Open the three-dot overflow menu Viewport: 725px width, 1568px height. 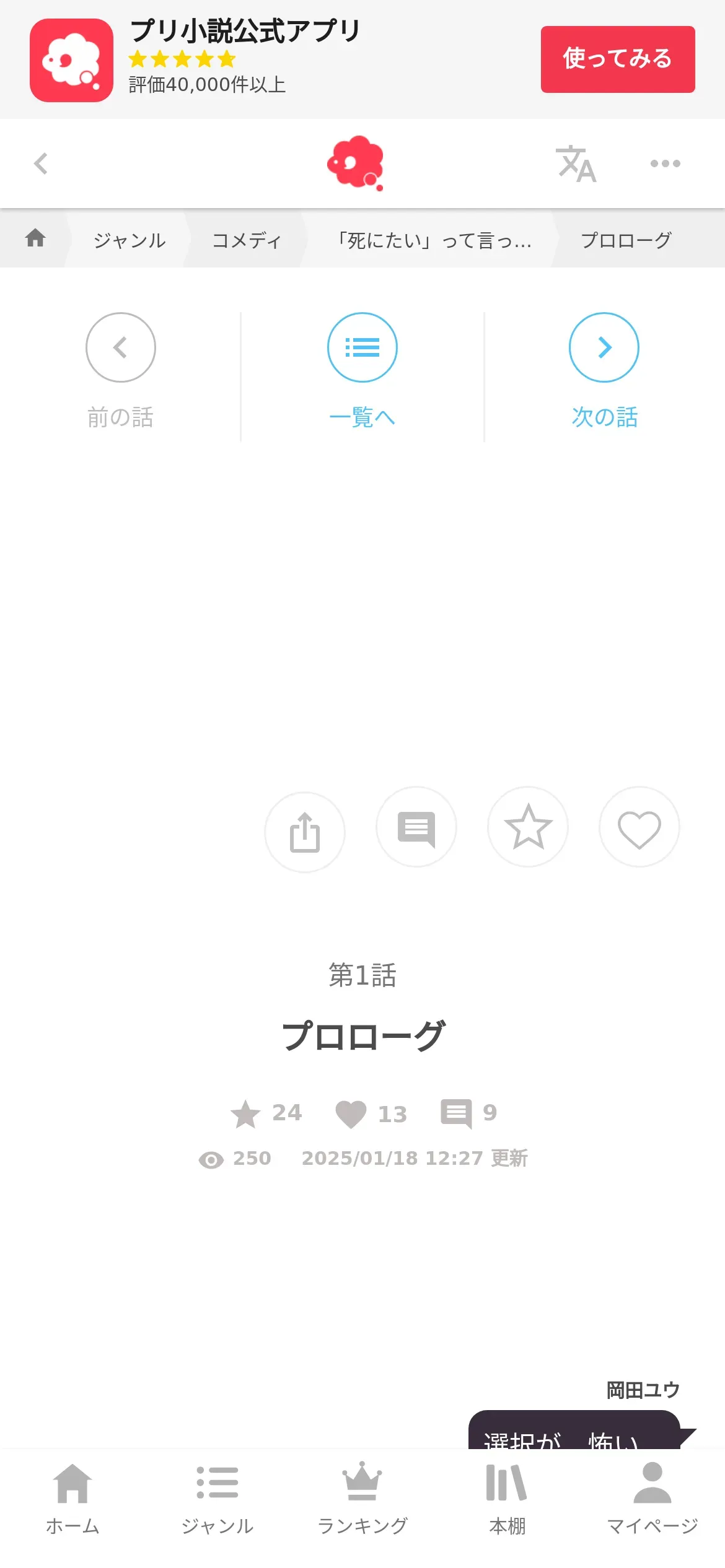pos(666,163)
